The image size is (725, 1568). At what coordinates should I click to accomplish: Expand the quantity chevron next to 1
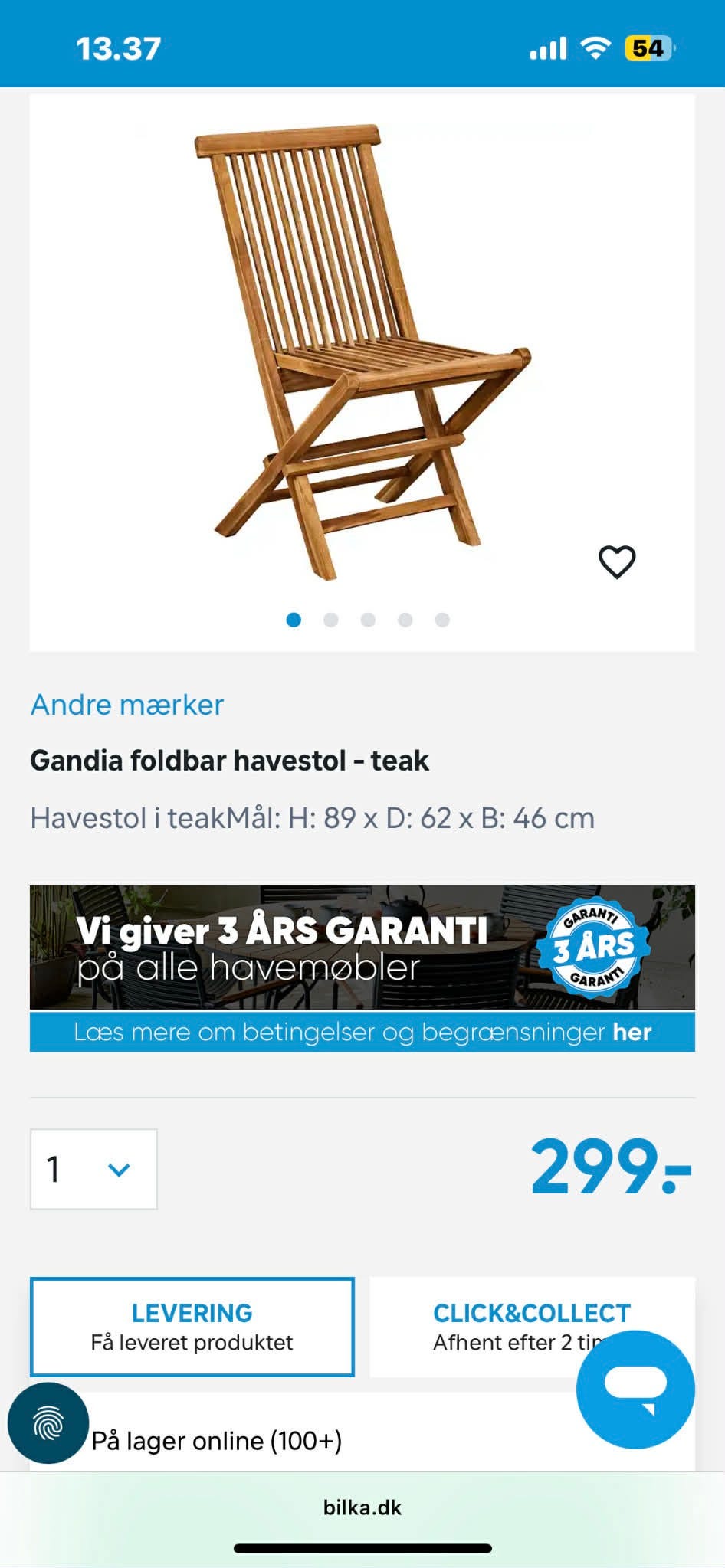pyautogui.click(x=116, y=1169)
